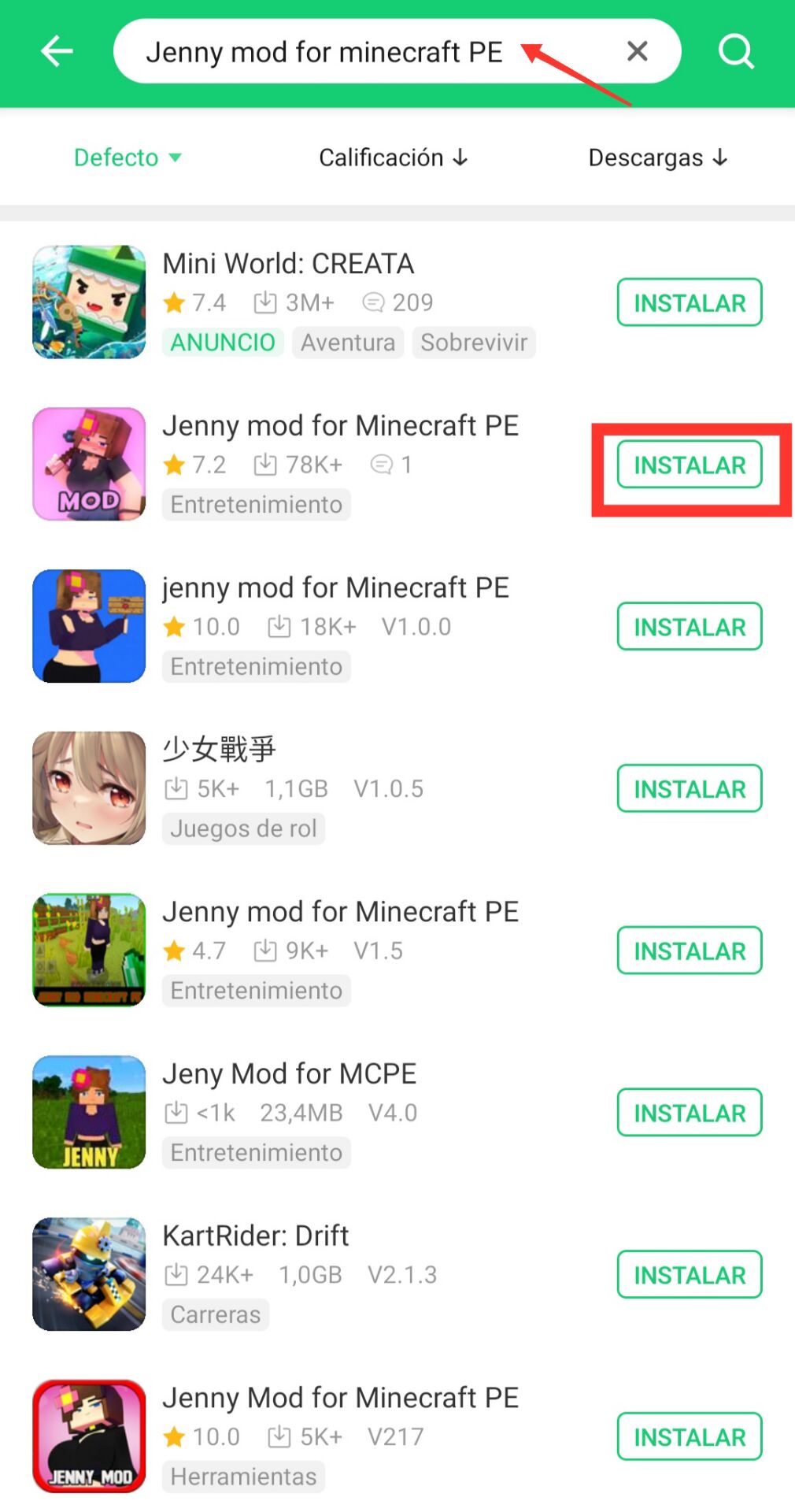795x1512 pixels.
Task: Sort results by Descargas descending
Action: (x=658, y=157)
